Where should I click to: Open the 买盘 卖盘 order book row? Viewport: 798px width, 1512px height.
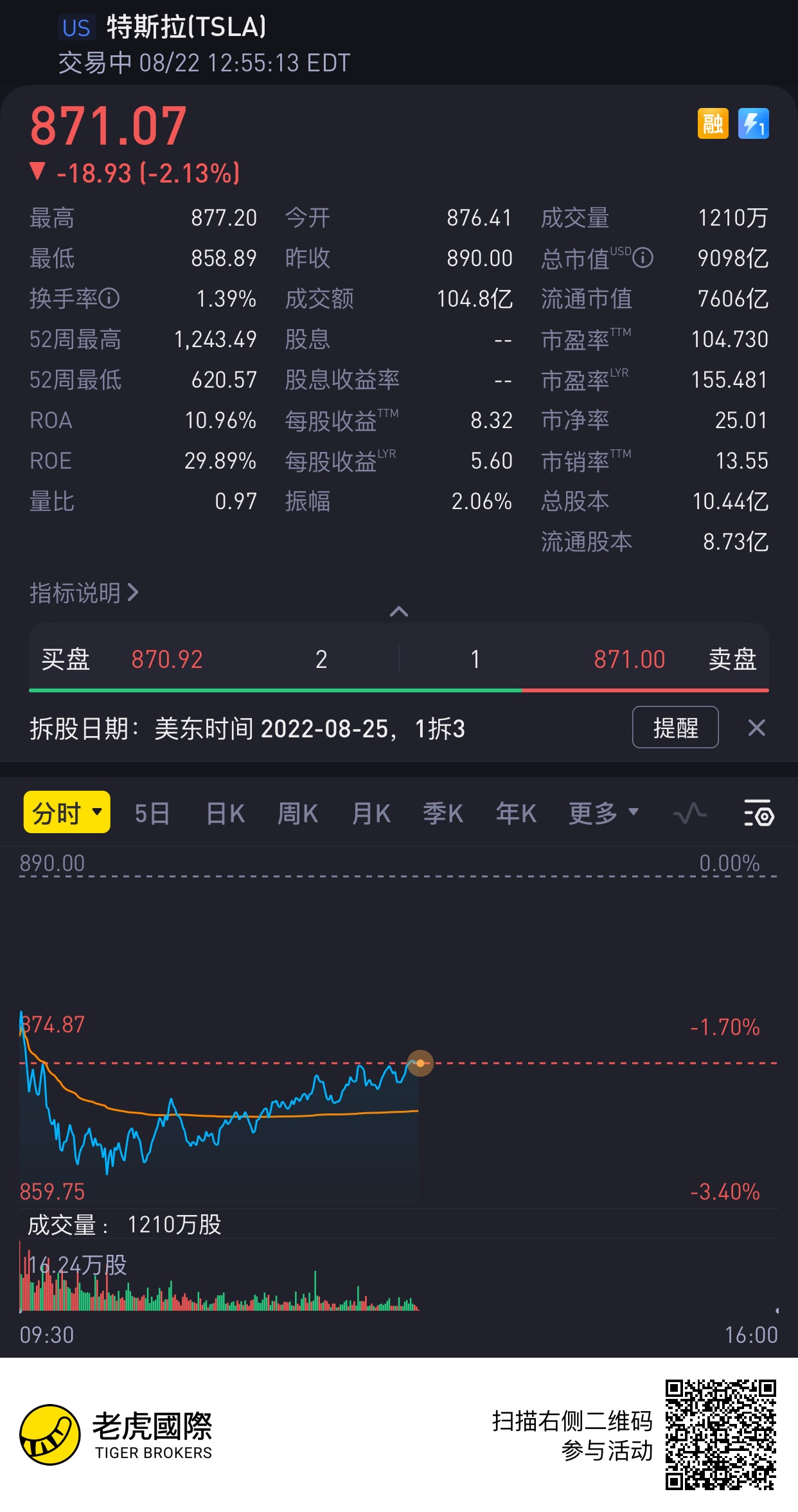click(x=399, y=659)
